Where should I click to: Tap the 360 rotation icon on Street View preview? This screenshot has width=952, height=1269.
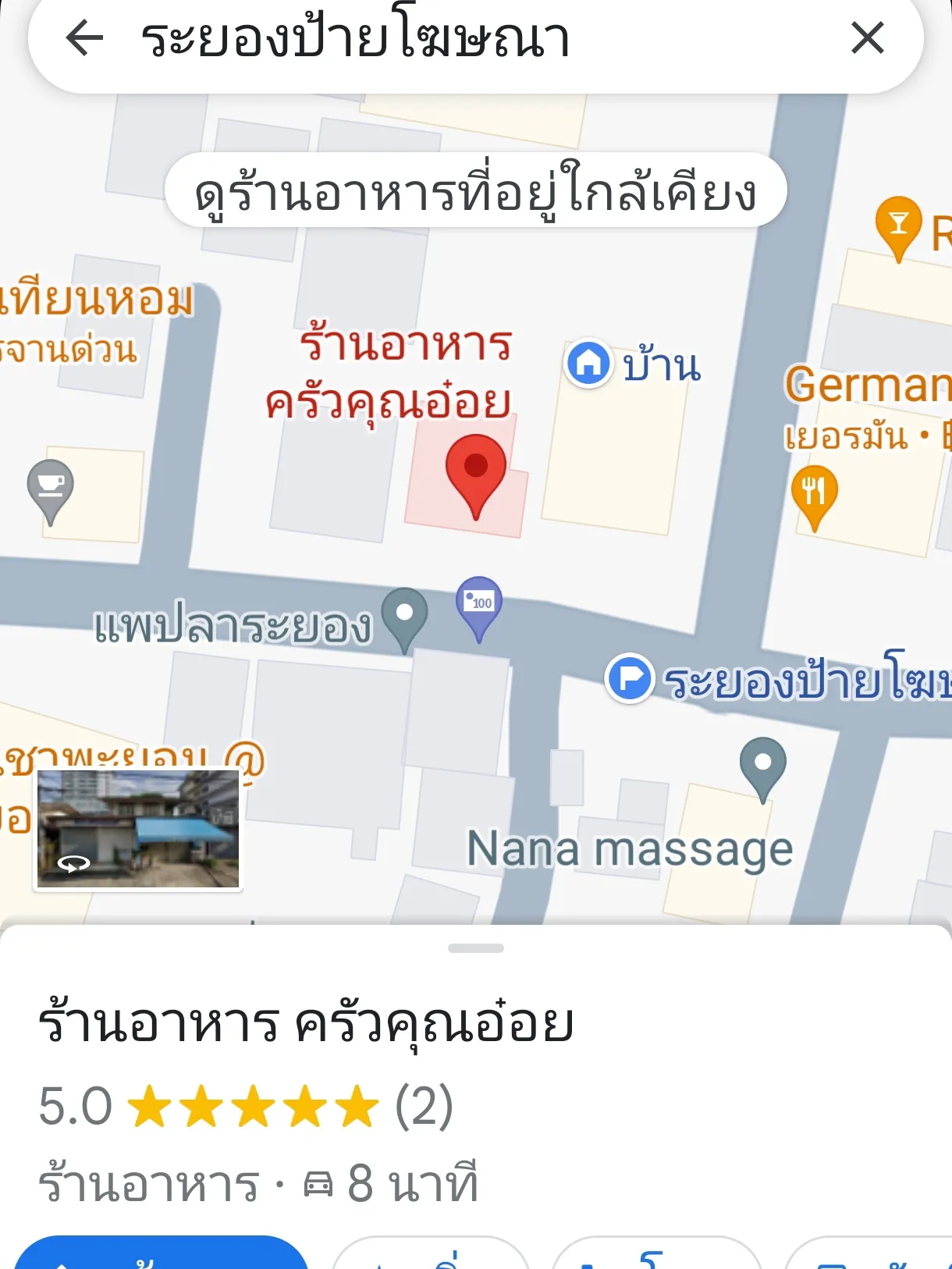(74, 865)
